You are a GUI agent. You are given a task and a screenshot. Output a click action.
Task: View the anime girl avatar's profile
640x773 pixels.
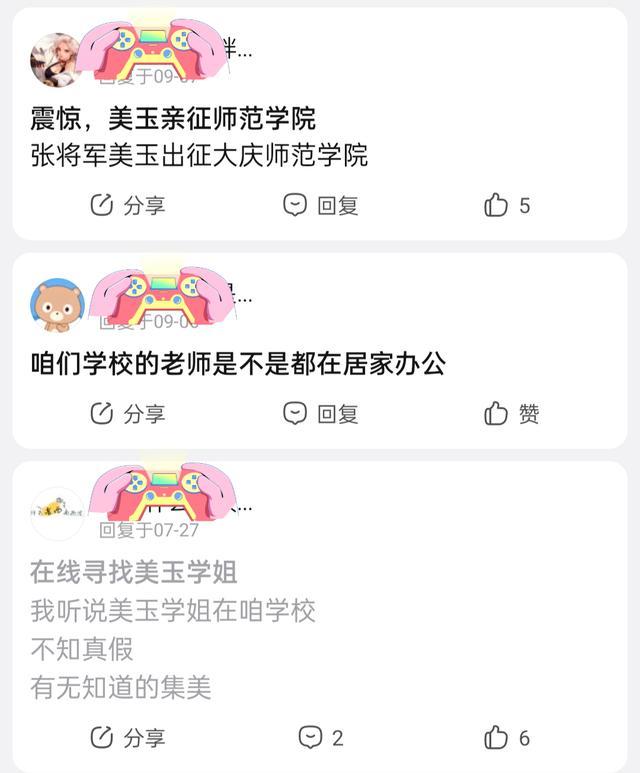coord(56,60)
